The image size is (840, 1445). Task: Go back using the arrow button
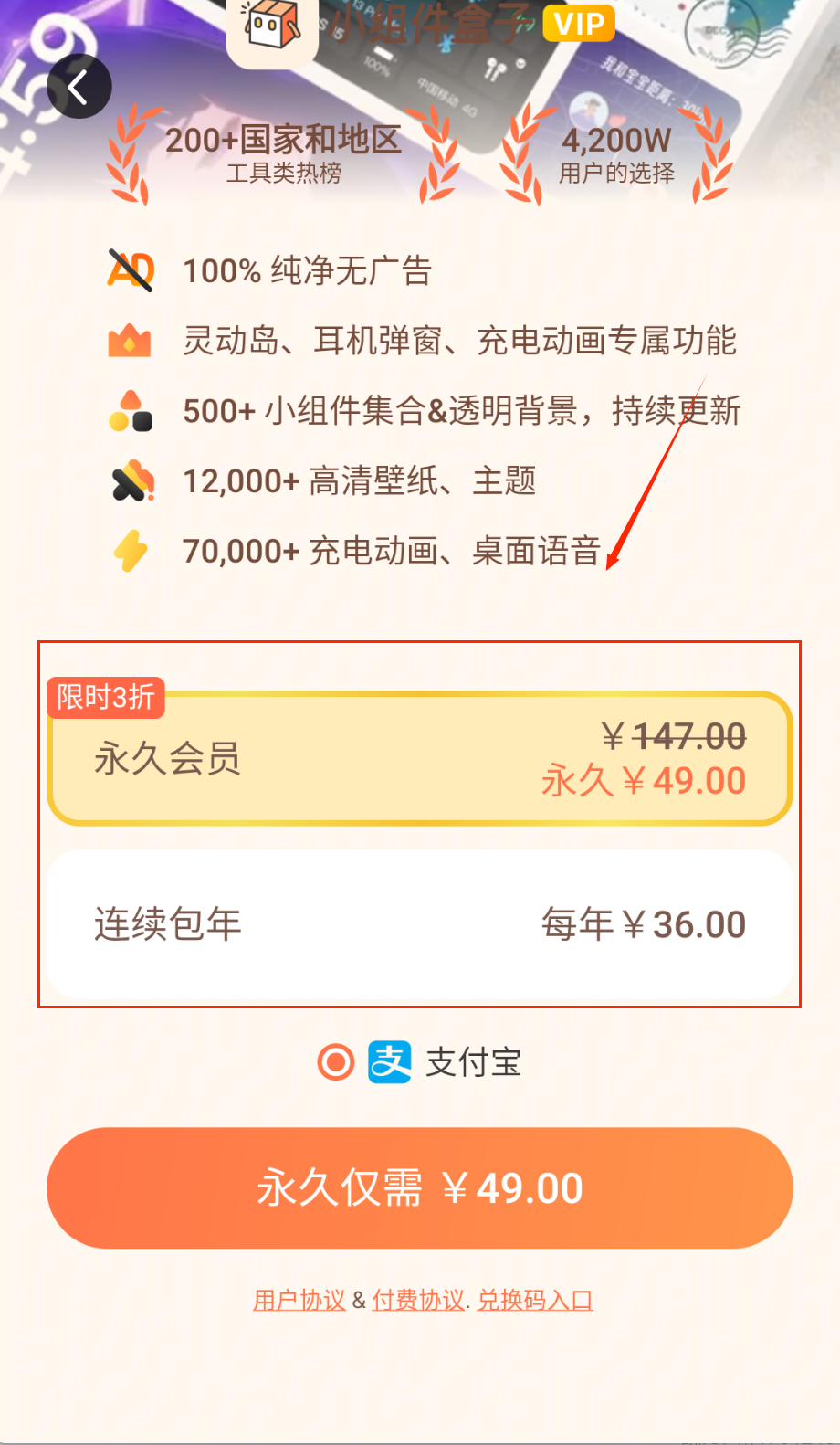(79, 87)
